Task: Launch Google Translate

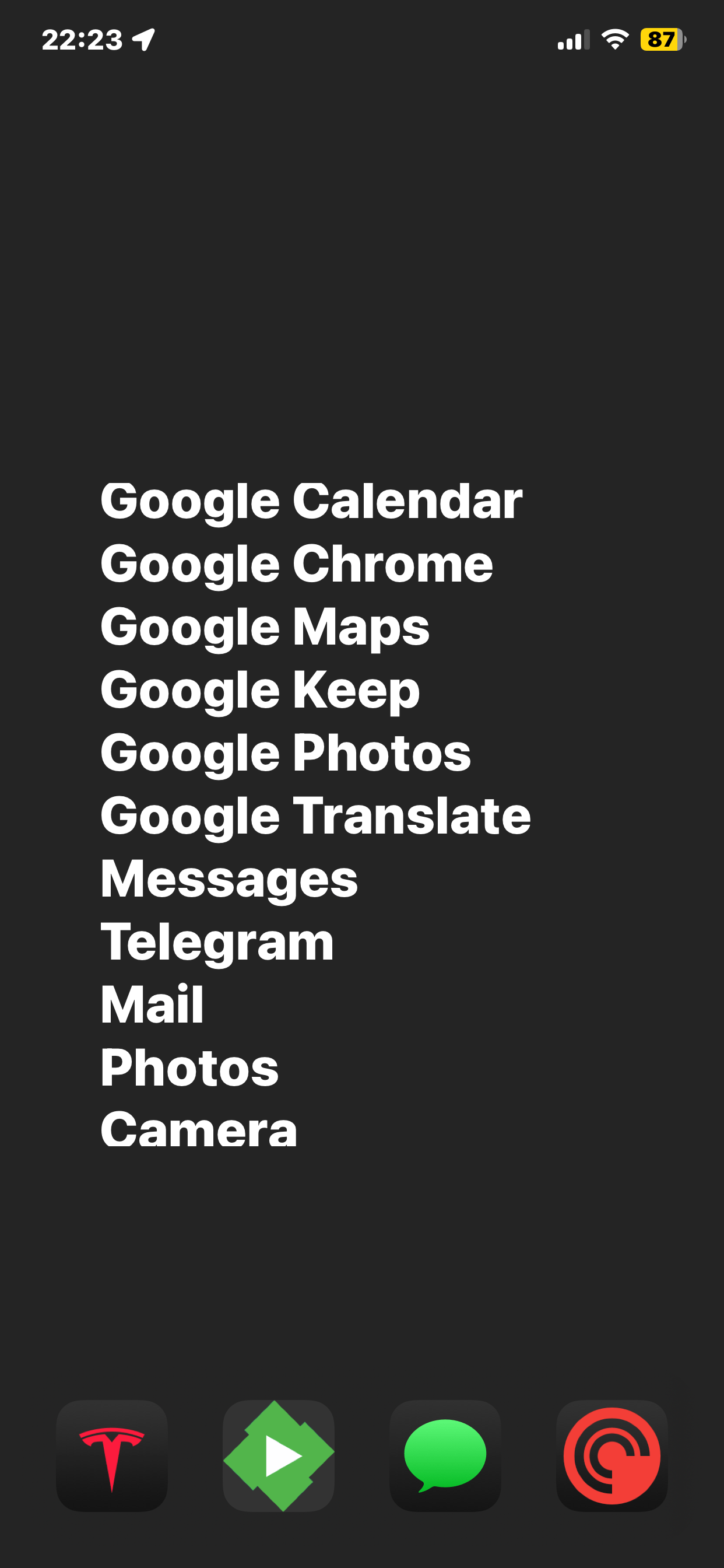Action: (x=315, y=816)
